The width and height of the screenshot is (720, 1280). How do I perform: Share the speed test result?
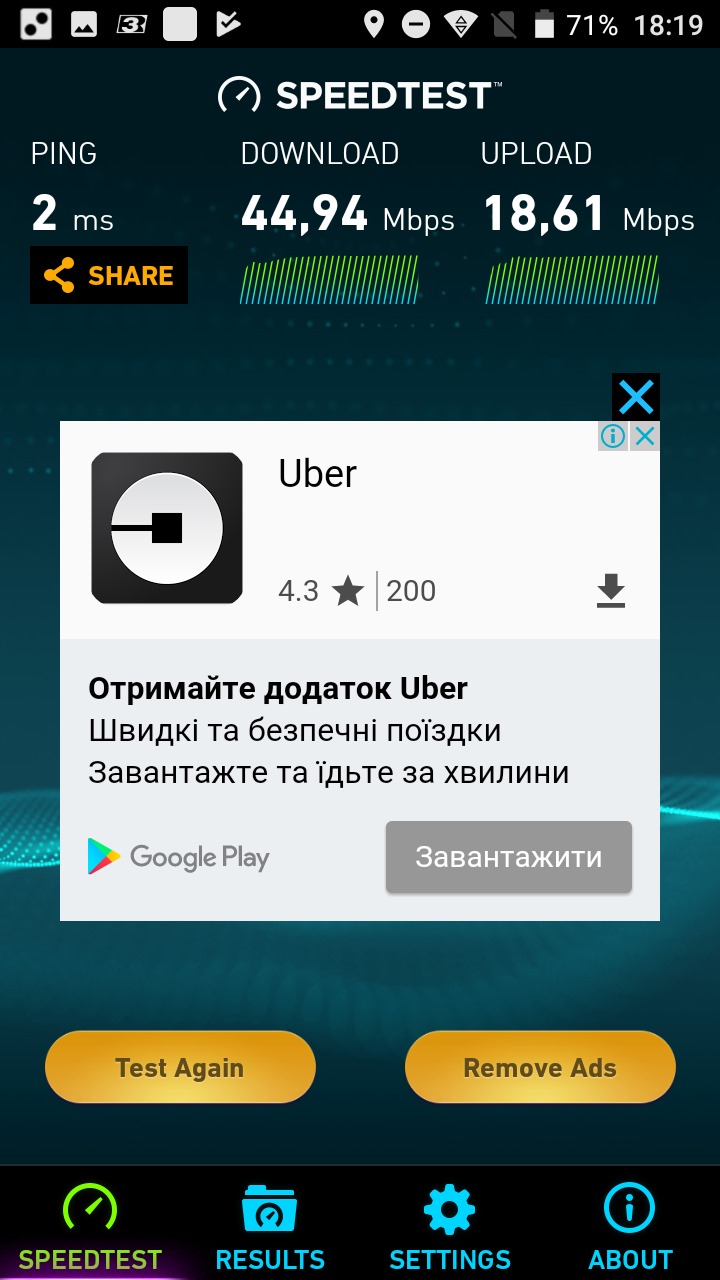pos(109,275)
